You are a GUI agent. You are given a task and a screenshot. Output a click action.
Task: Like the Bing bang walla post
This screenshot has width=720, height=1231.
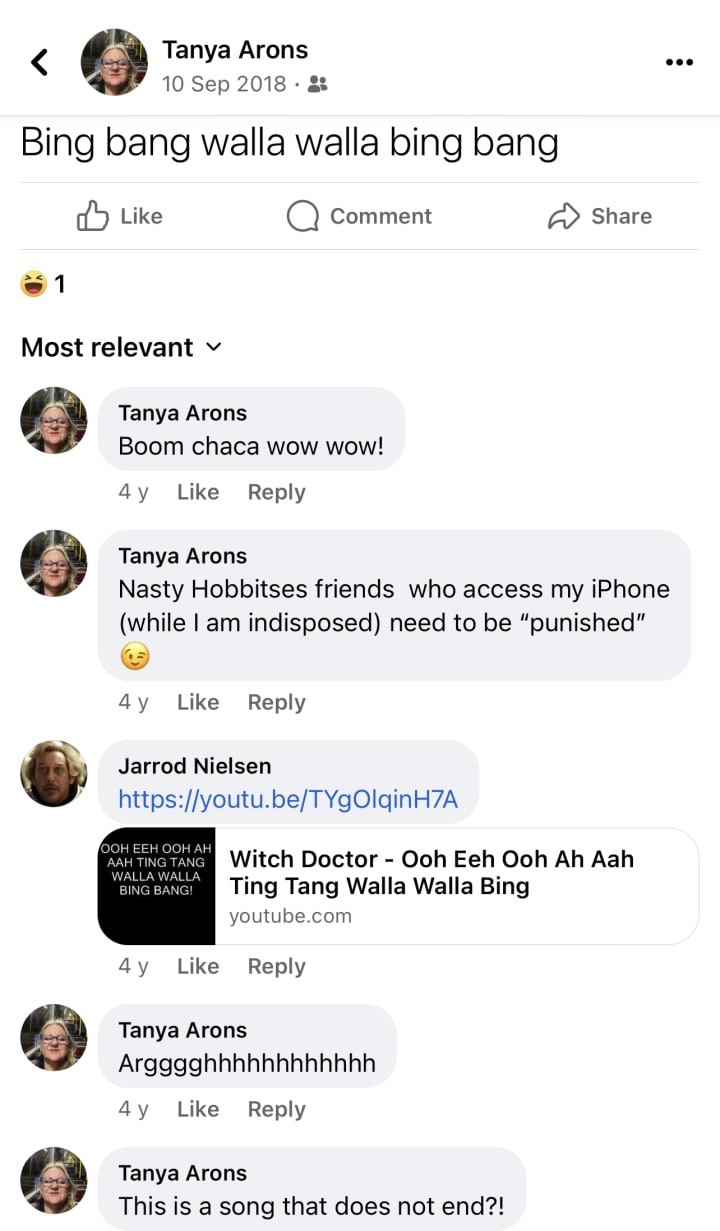[x=120, y=216]
